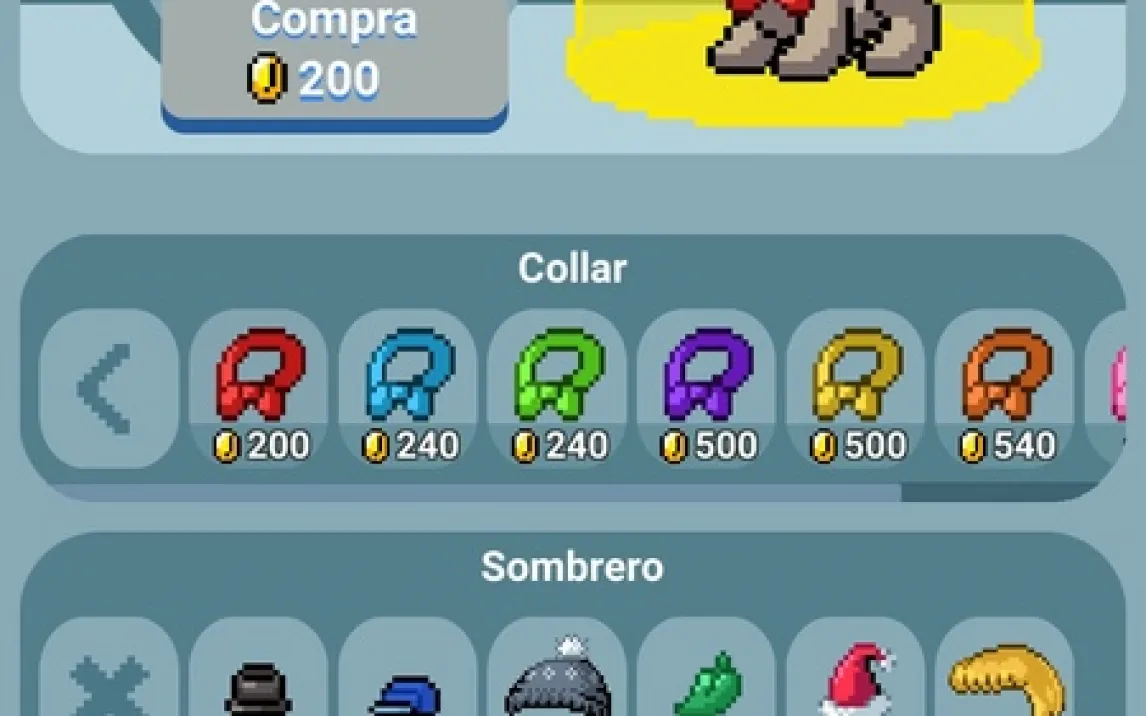Pick the orange collar priced 540
The height and width of the screenshot is (716, 1146).
tap(1005, 391)
